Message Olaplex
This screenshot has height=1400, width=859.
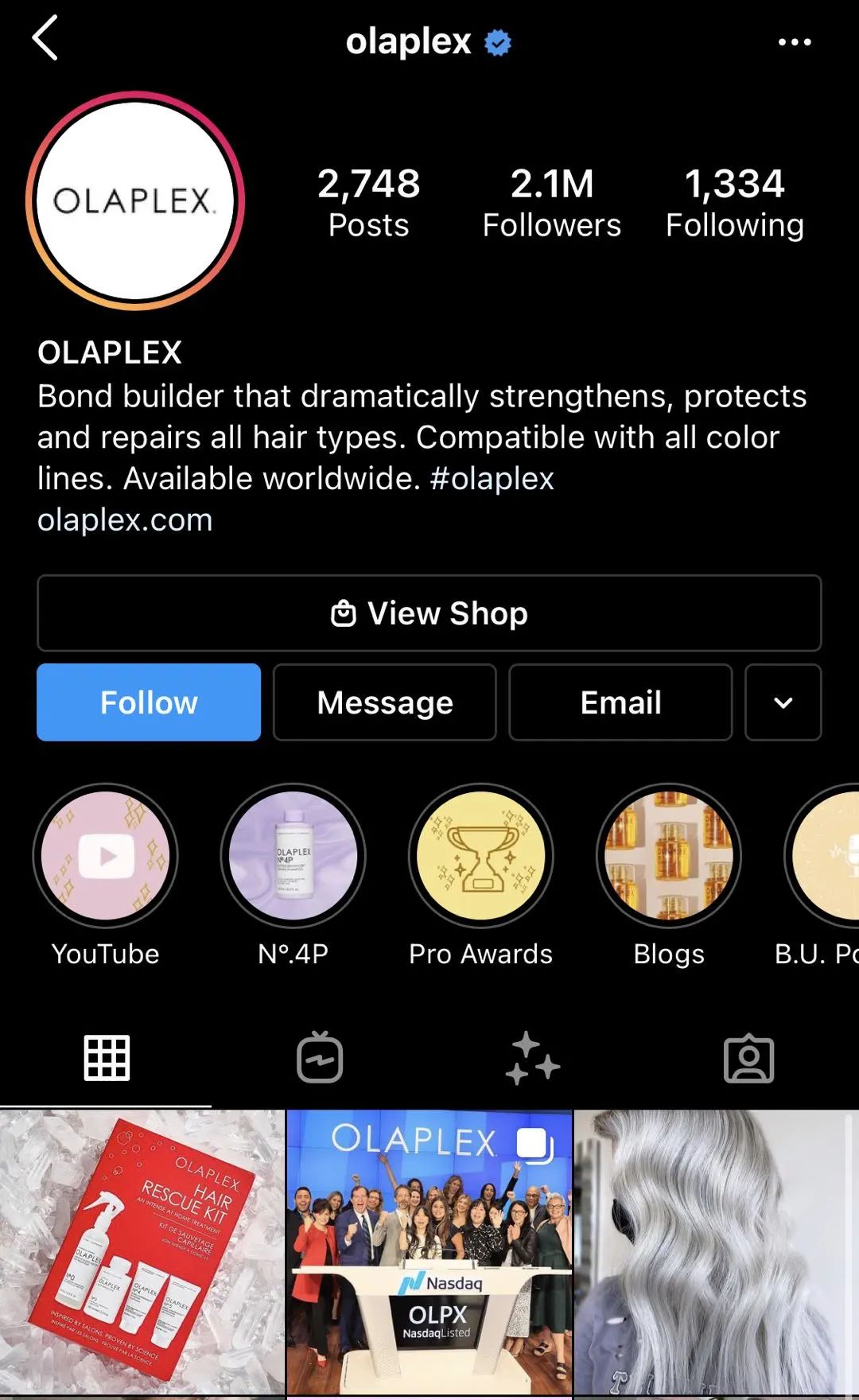coord(385,702)
